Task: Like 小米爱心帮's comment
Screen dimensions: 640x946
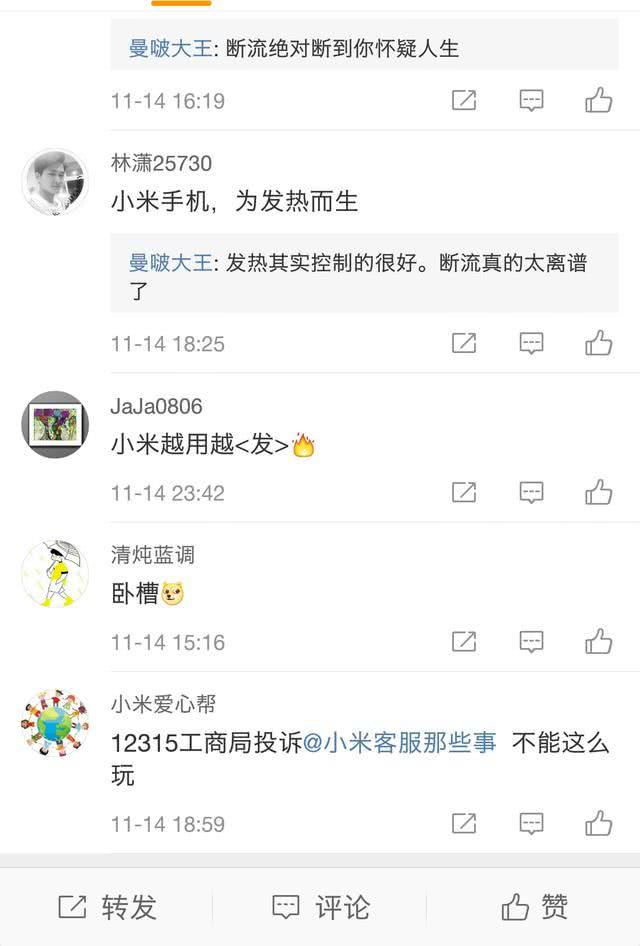Action: (x=598, y=823)
